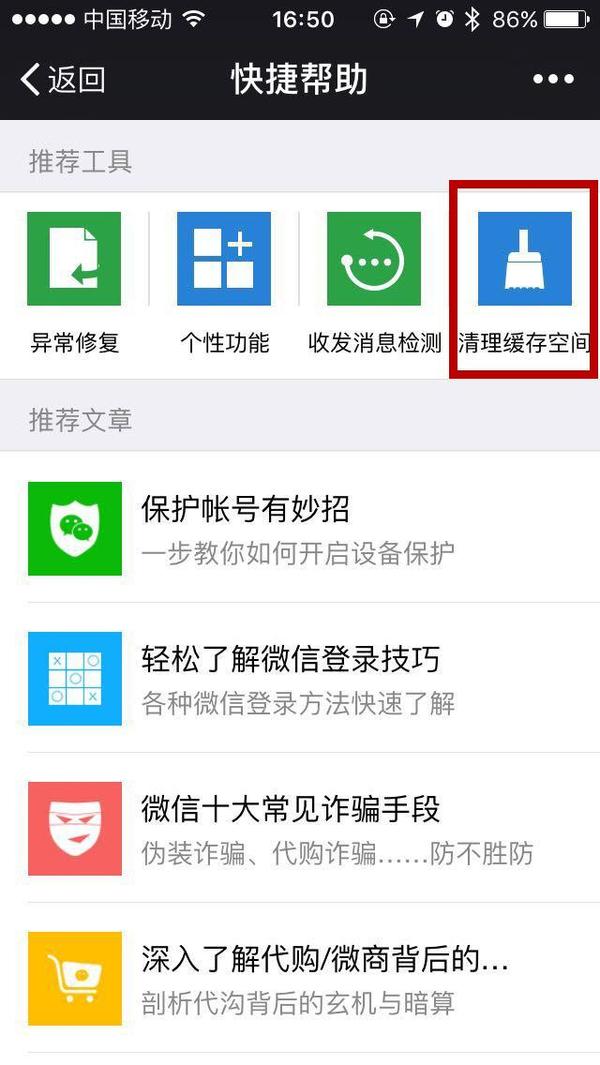Viewport: 600px width, 1065px height.
Task: Open 轻松了解微信登录技巧 article
Action: coord(300,678)
